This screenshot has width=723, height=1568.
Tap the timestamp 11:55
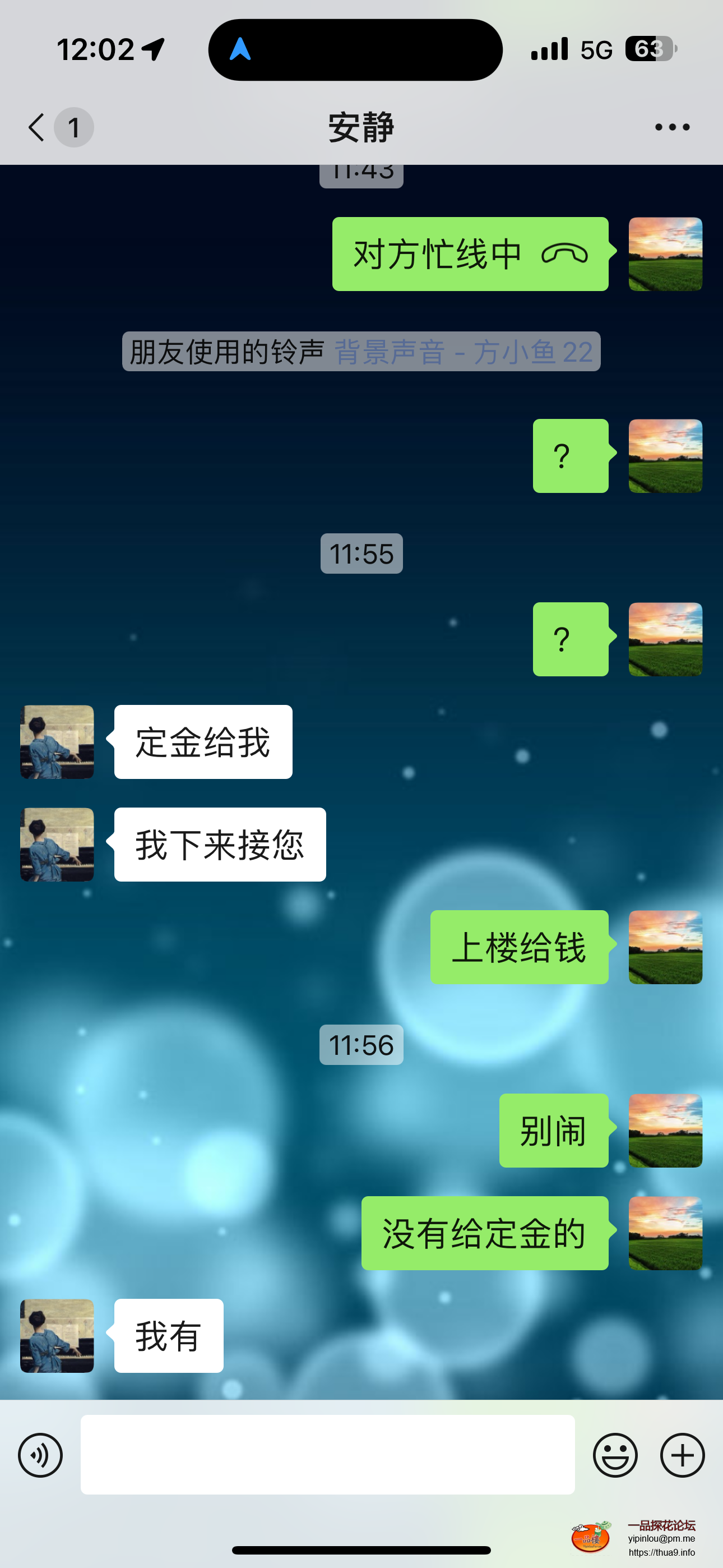coord(361,553)
